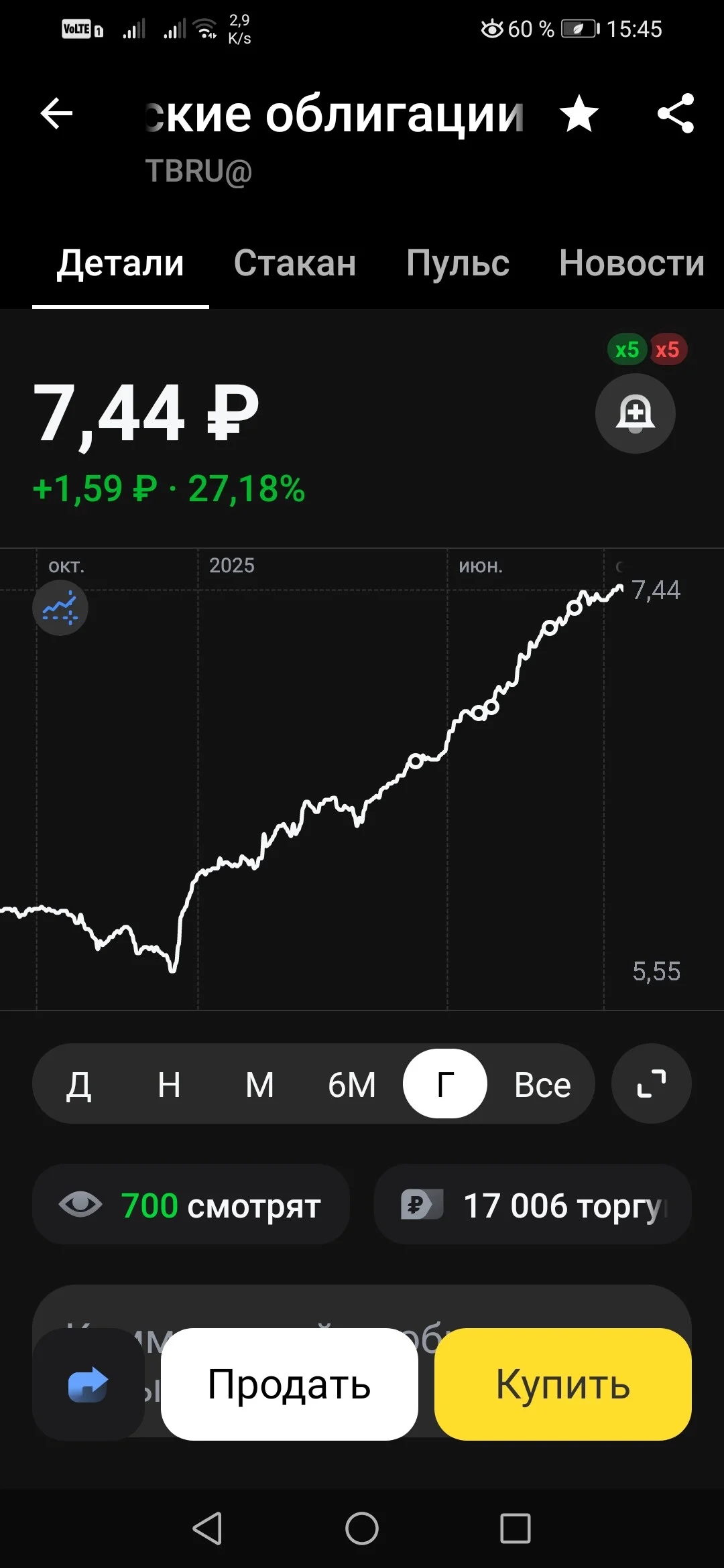This screenshot has height=1568, width=724.
Task: Select the Н chart period
Action: point(169,1084)
